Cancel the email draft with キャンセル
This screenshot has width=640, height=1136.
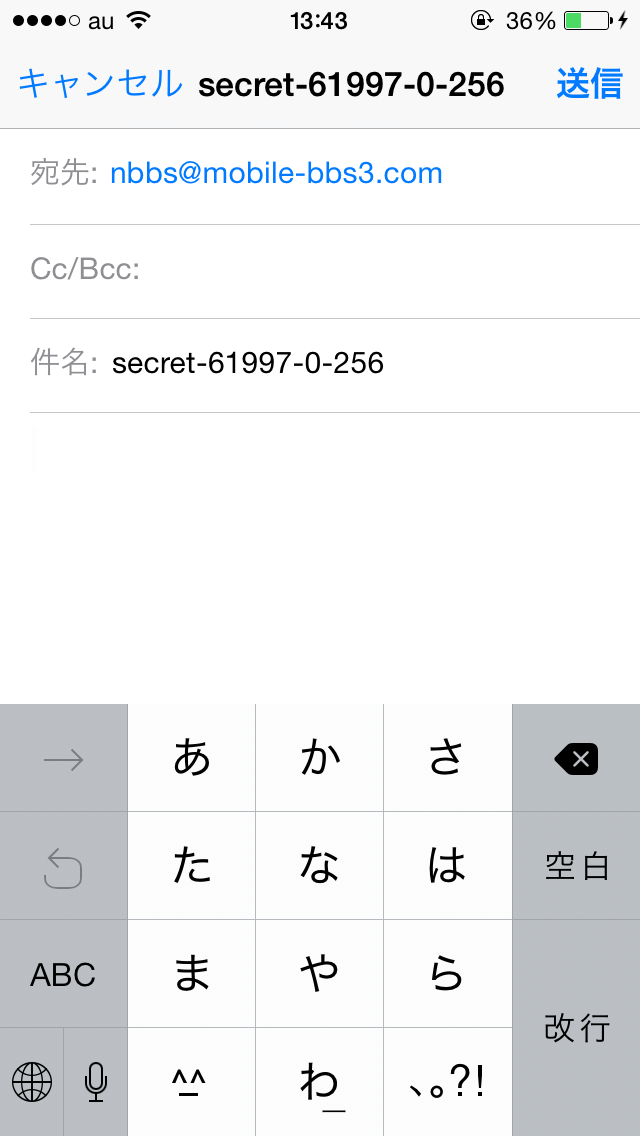click(x=100, y=84)
